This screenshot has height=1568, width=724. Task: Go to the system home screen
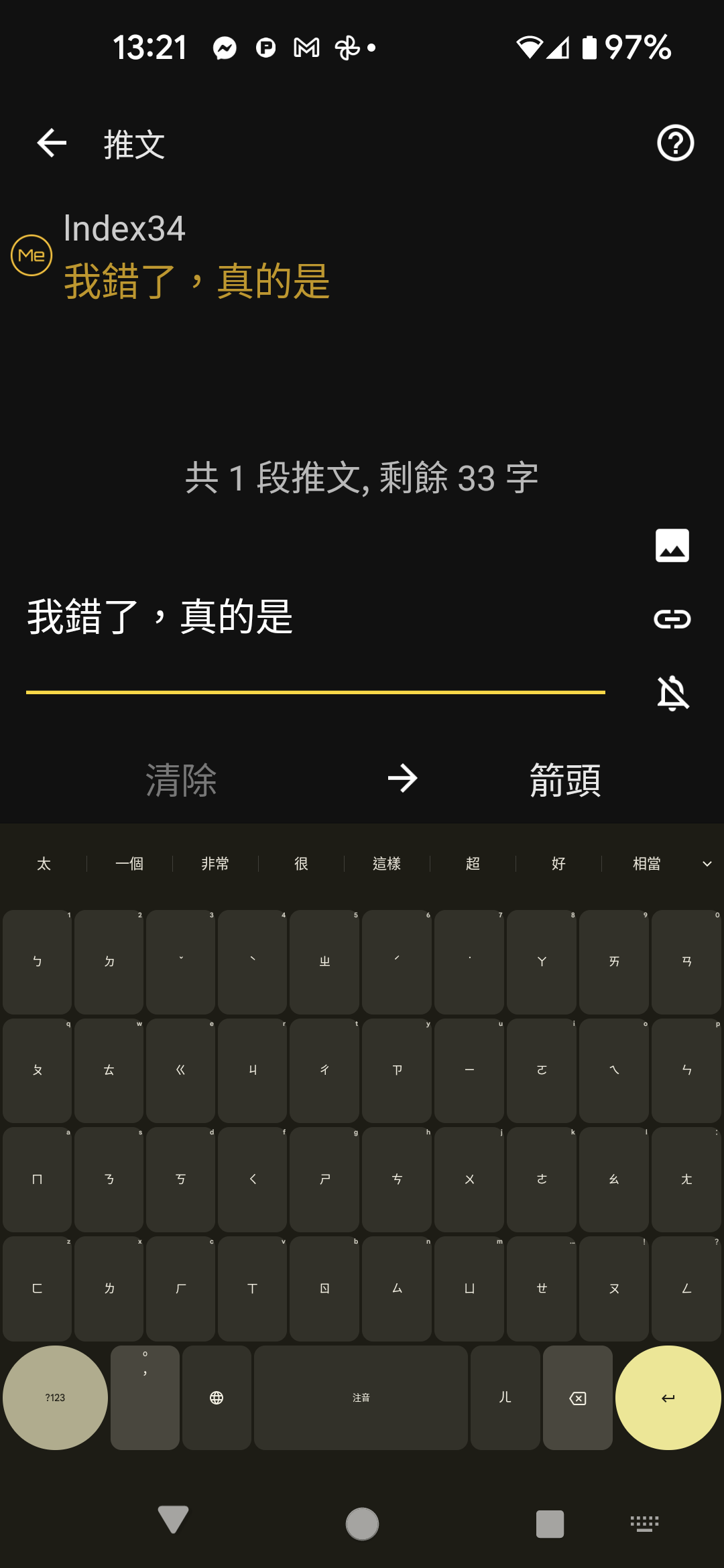pyautogui.click(x=362, y=1524)
